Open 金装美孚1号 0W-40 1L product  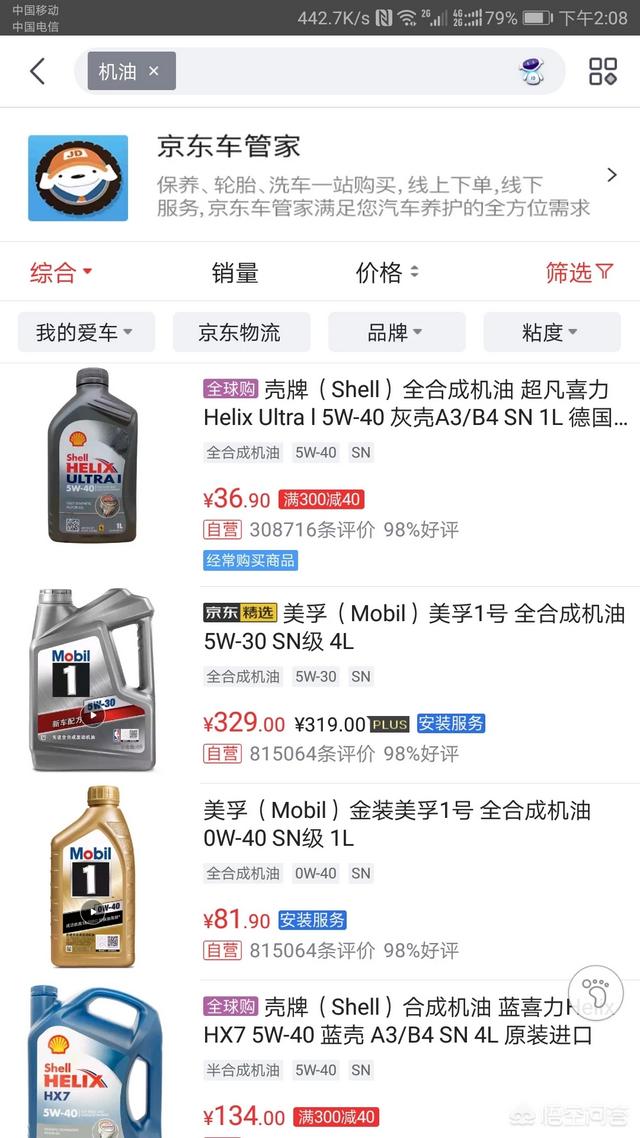pyautogui.click(x=397, y=824)
